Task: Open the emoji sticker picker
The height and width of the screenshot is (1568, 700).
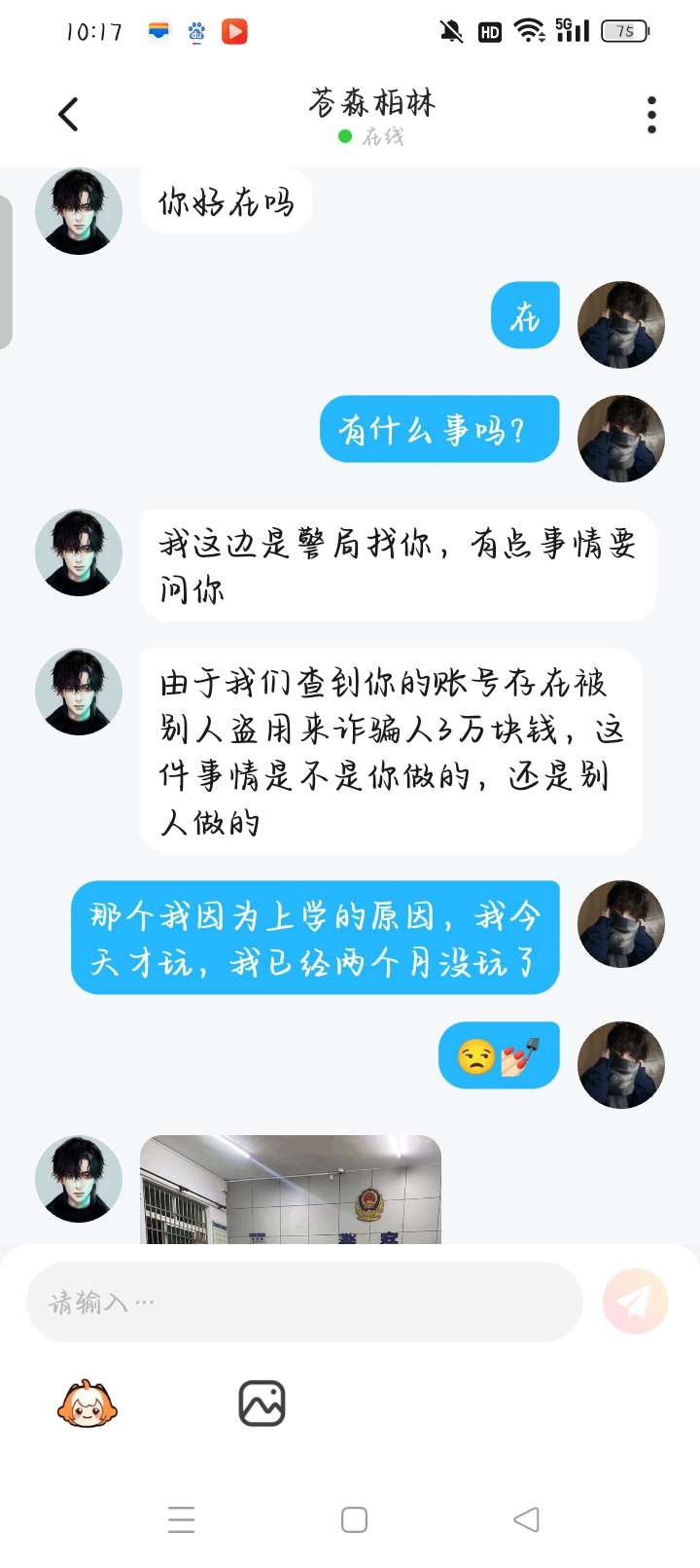Action: (x=87, y=1405)
